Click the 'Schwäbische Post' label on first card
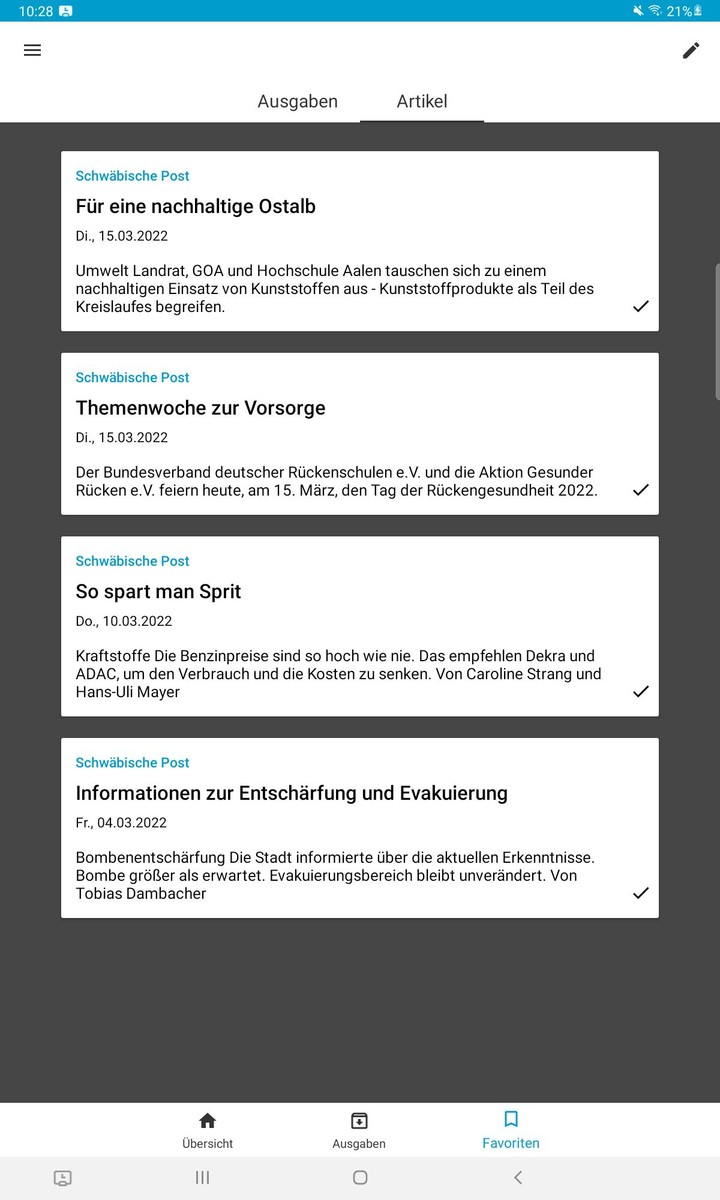Image resolution: width=720 pixels, height=1200 pixels. pyautogui.click(x=132, y=175)
